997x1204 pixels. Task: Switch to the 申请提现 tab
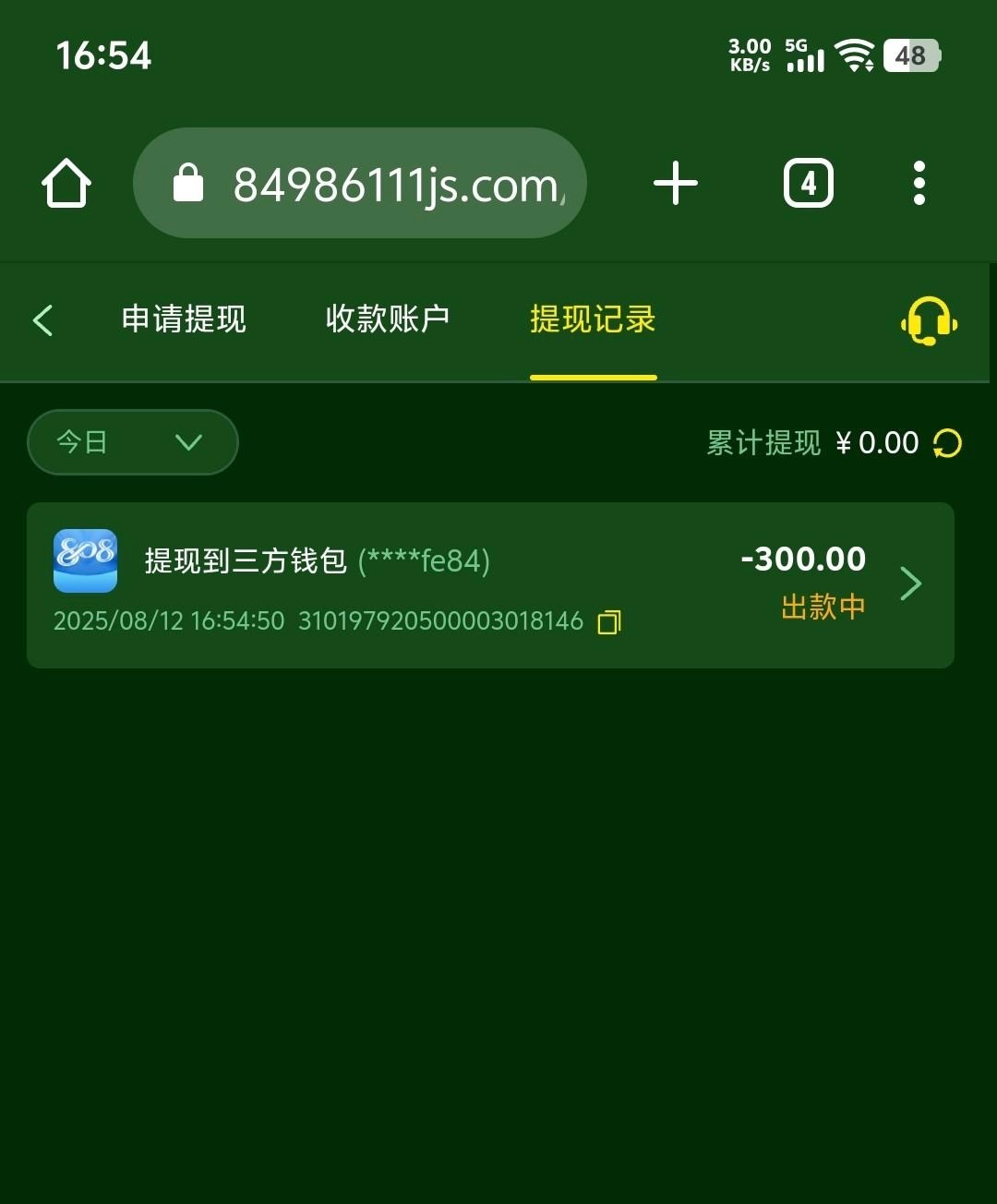click(x=184, y=319)
